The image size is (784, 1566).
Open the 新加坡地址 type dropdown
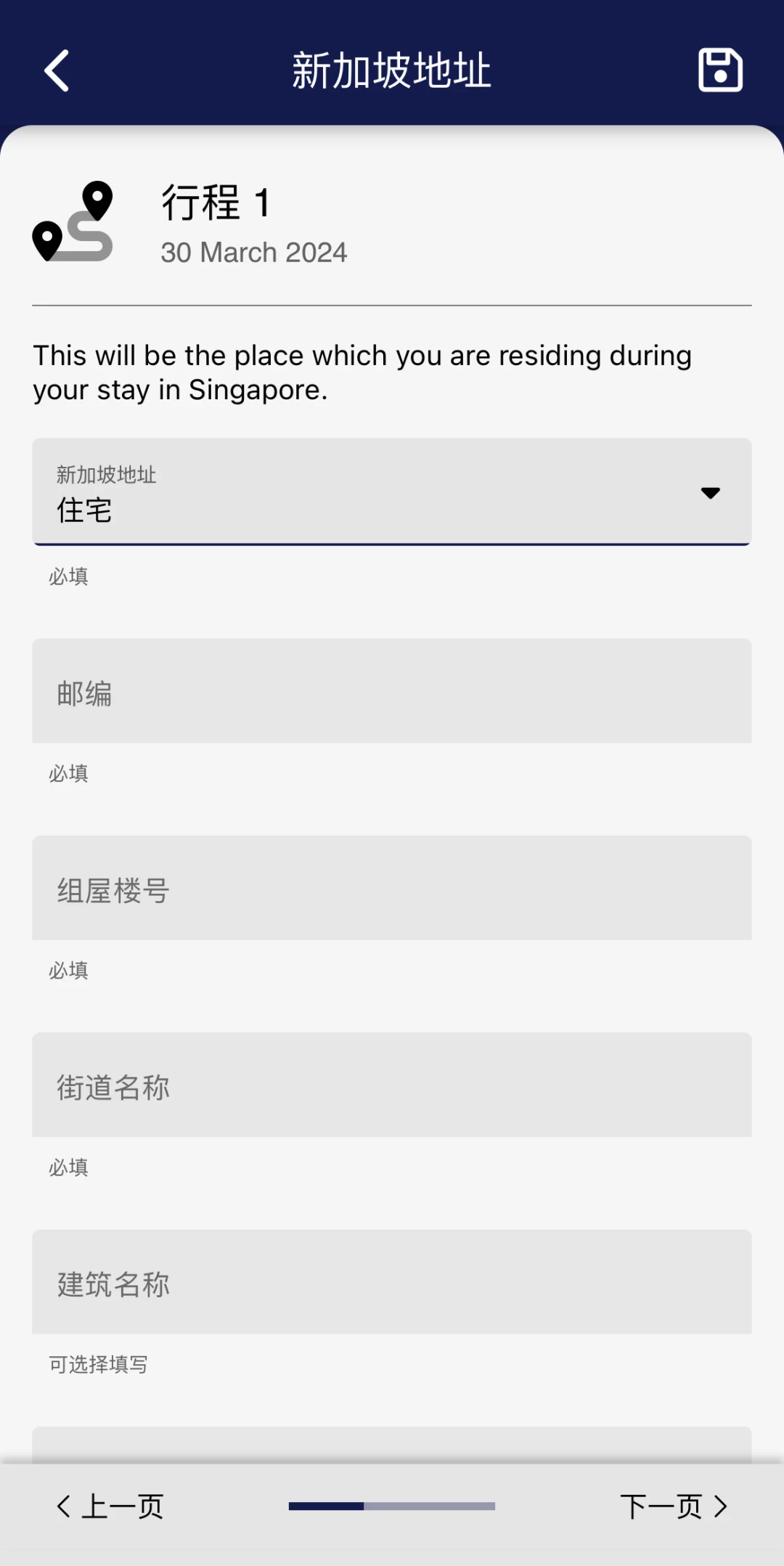point(392,492)
